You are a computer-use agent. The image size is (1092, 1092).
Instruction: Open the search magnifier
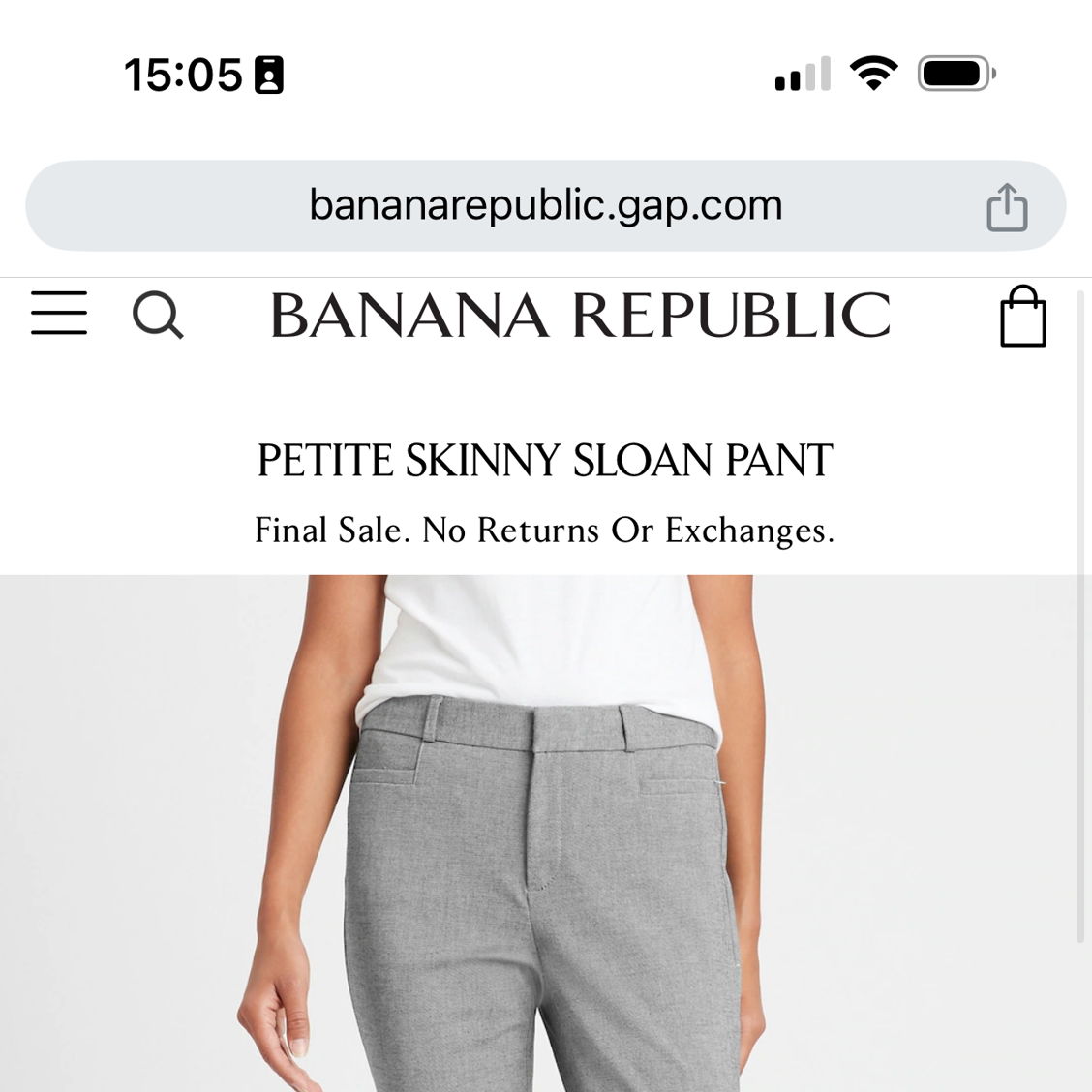[x=158, y=316]
